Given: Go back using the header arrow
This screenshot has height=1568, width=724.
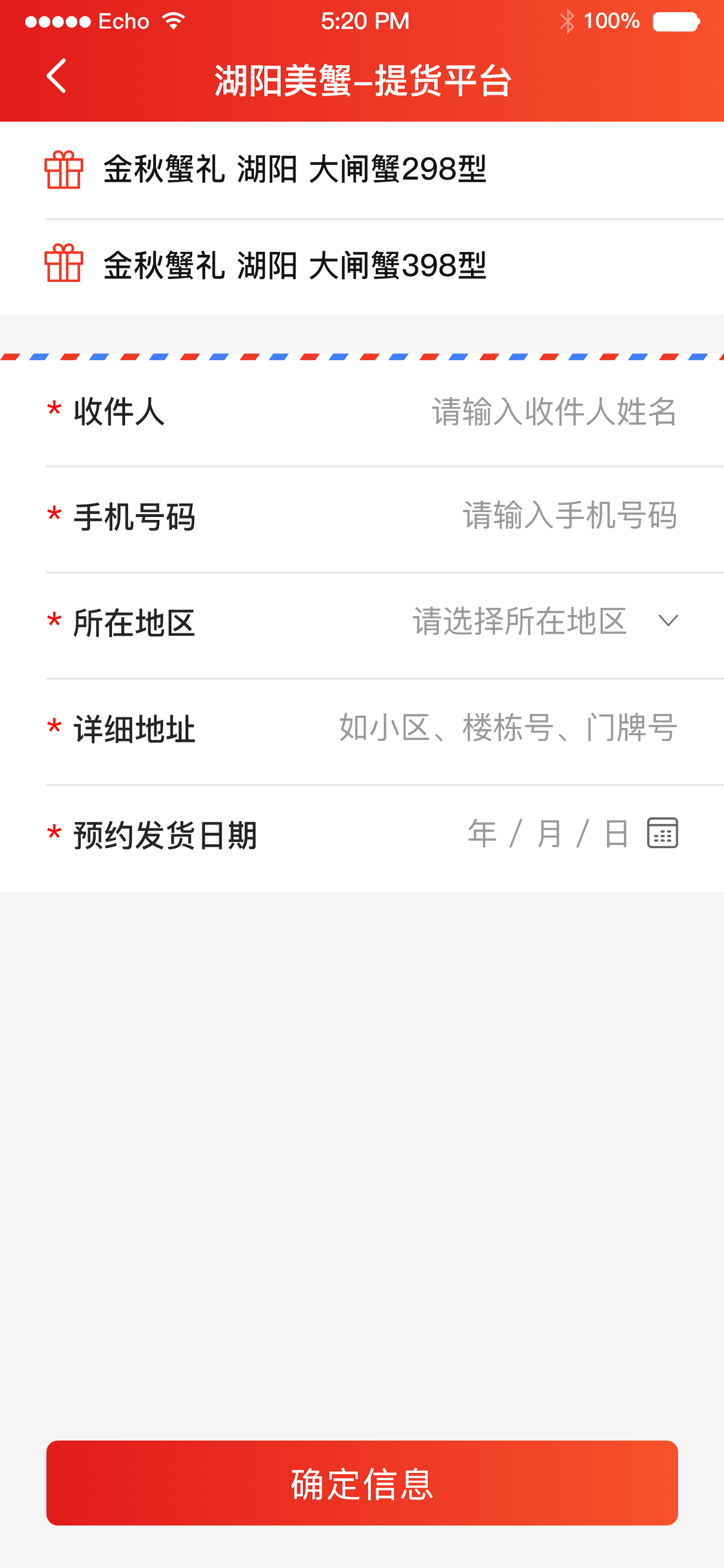Looking at the screenshot, I should [x=56, y=76].
